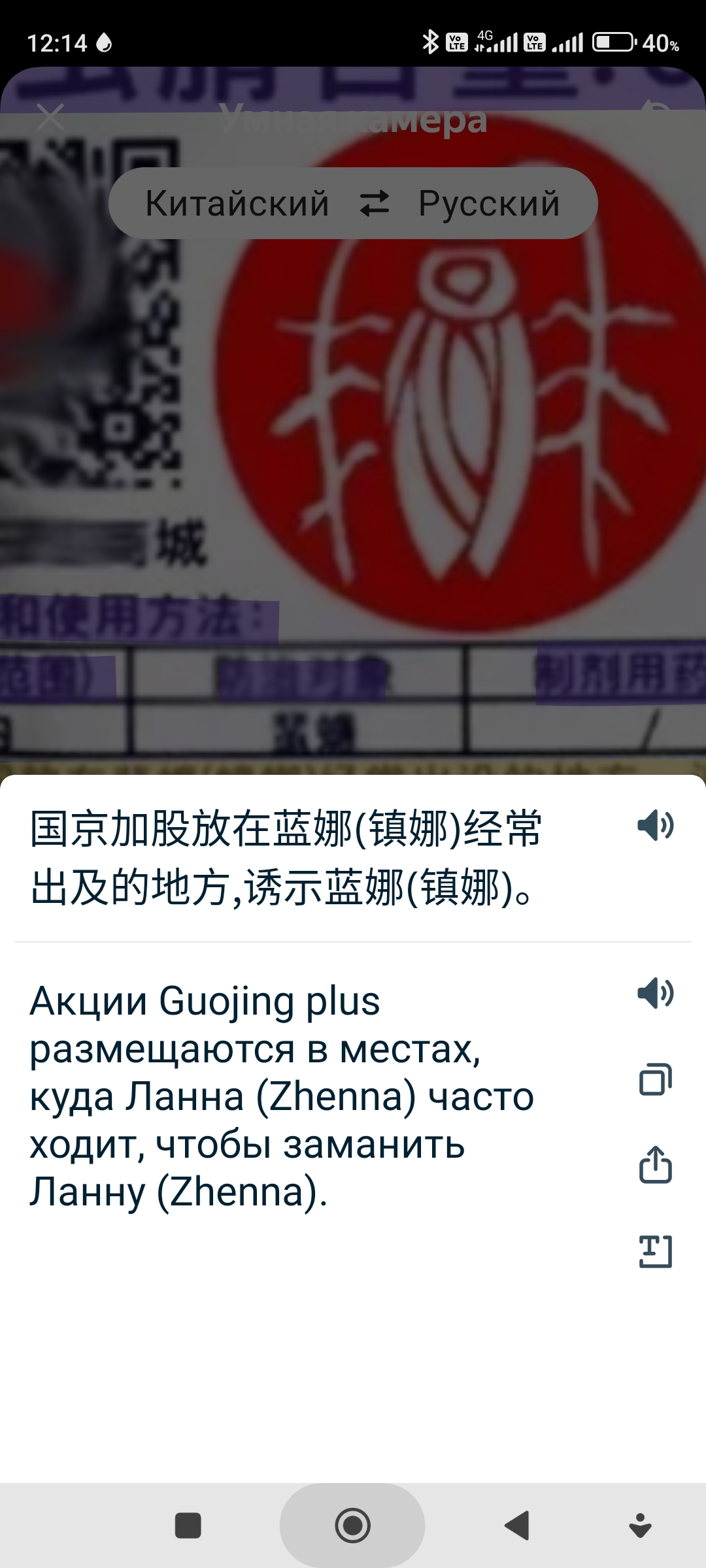This screenshot has width=706, height=1568.
Task: Select Русский as target language
Action: (x=489, y=203)
